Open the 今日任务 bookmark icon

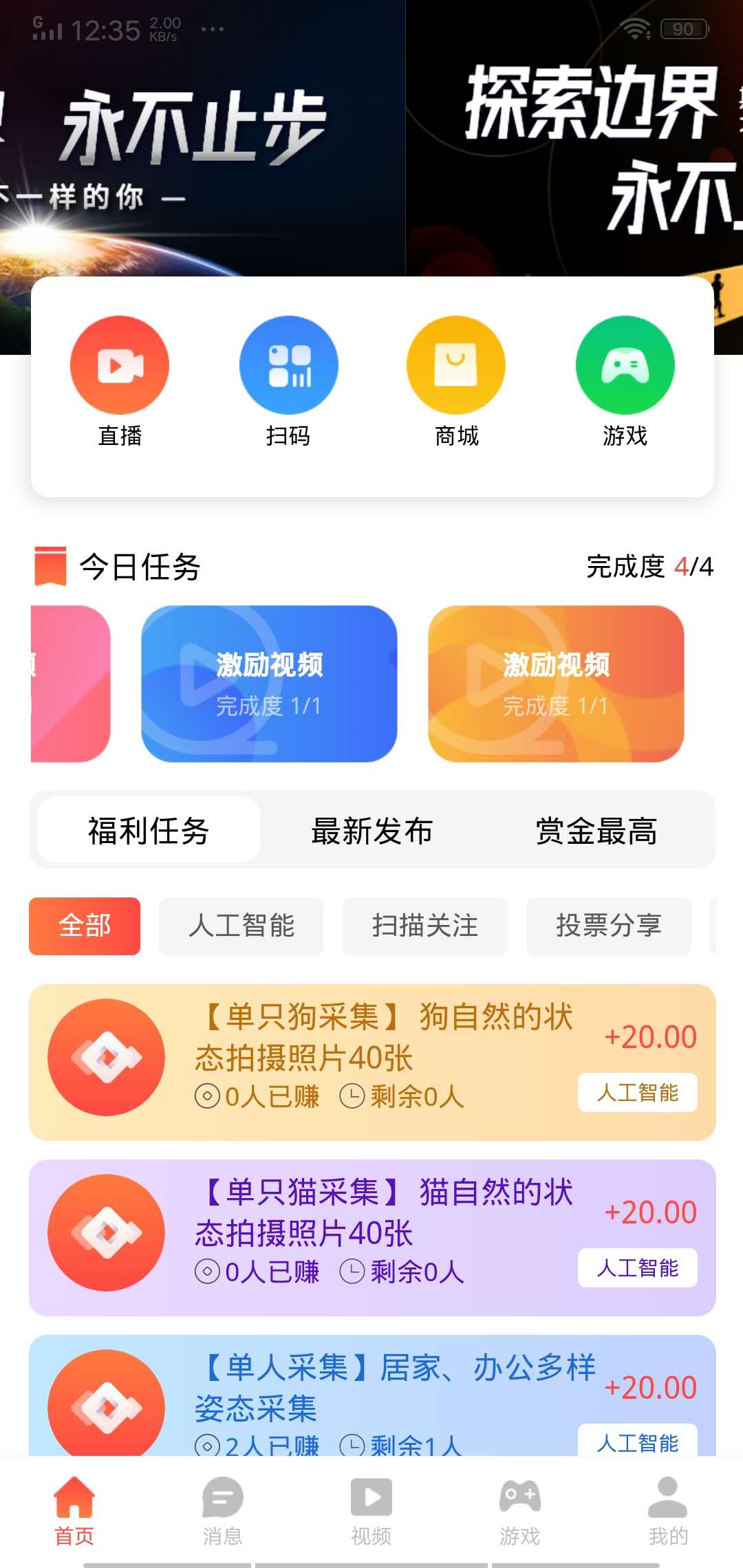click(x=51, y=566)
